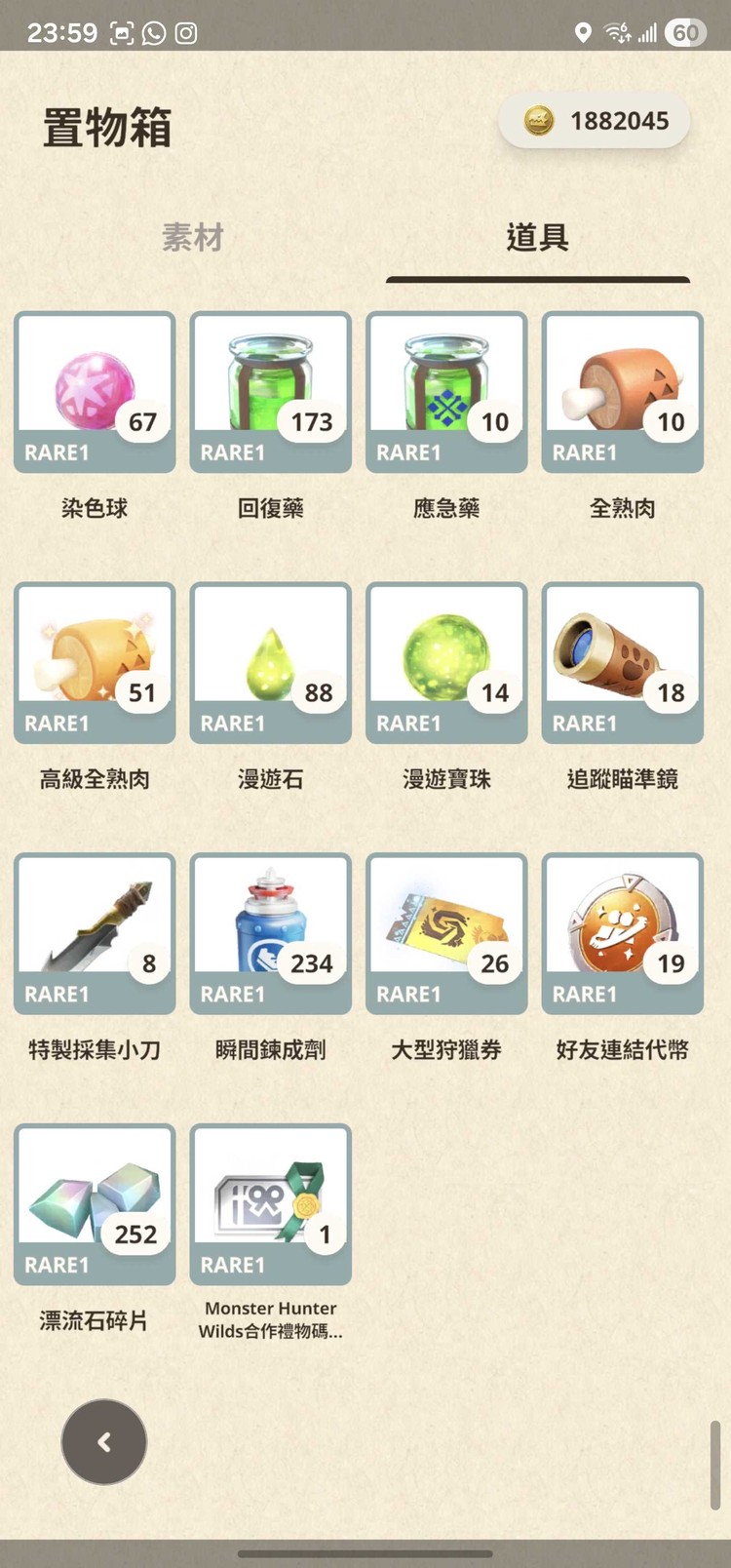Viewport: 731px width, 1568px height.
Task: Tap the 追蹤瞄準鏡 tracking scope icon
Action: pos(622,661)
